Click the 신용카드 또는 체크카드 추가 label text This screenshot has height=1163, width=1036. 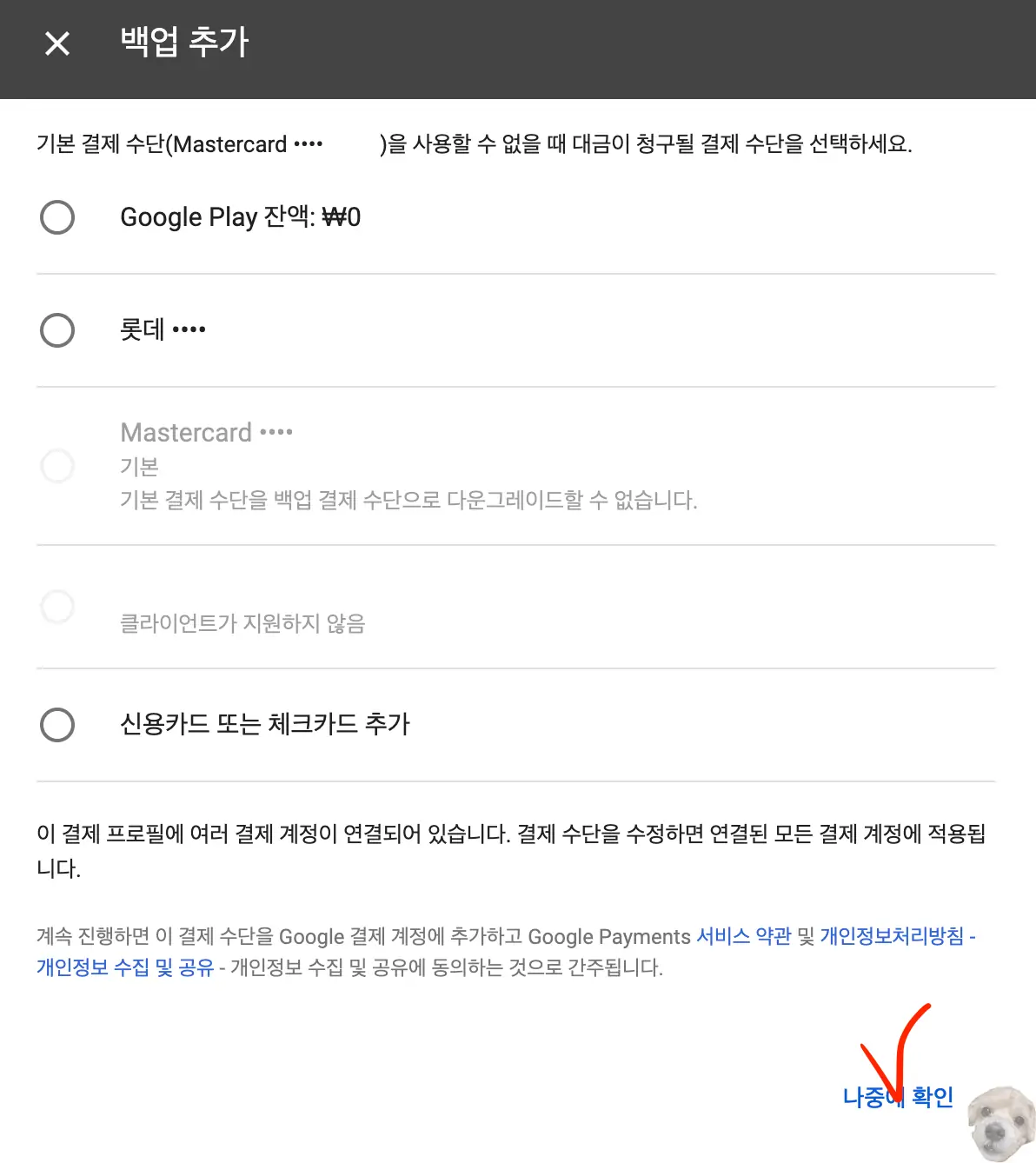pyautogui.click(x=265, y=723)
